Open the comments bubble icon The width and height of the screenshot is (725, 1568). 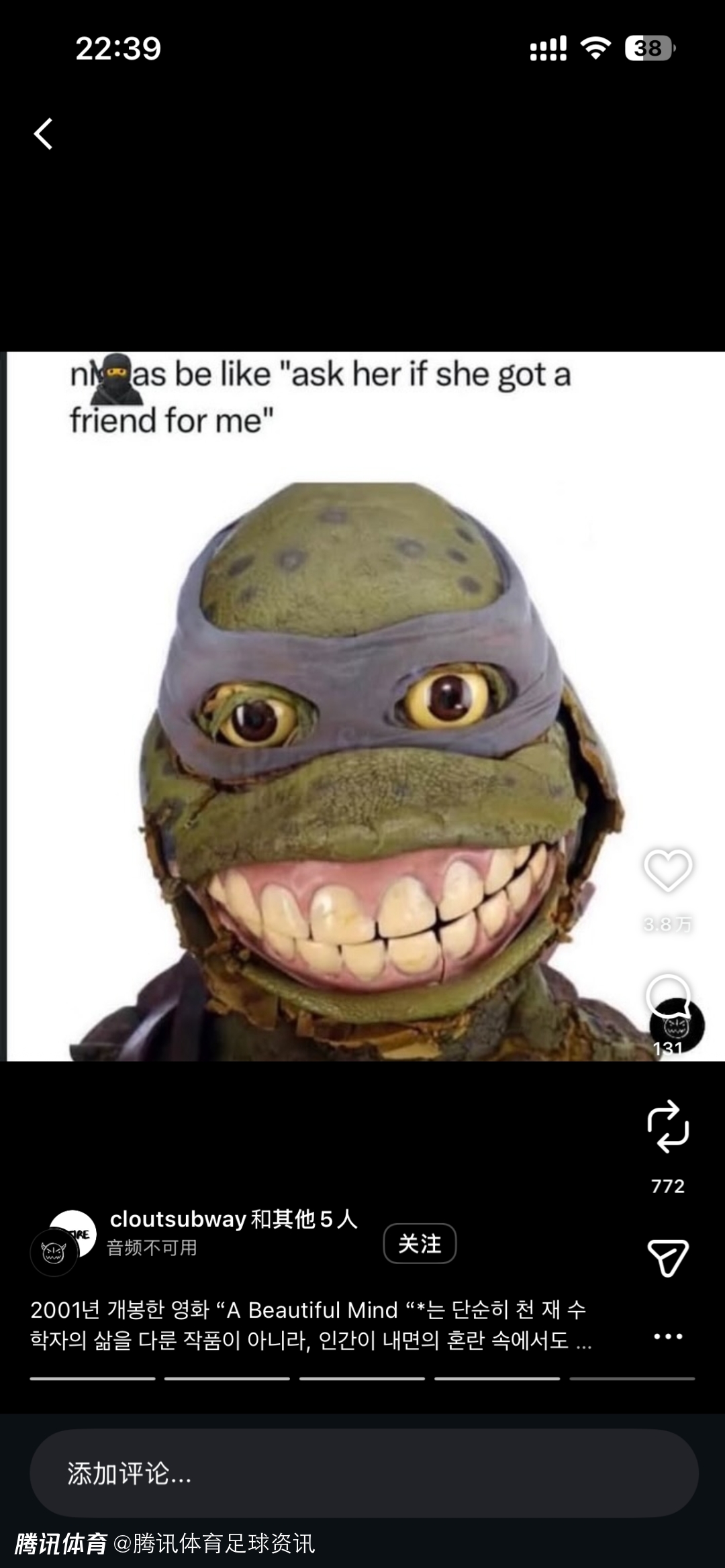[668, 996]
